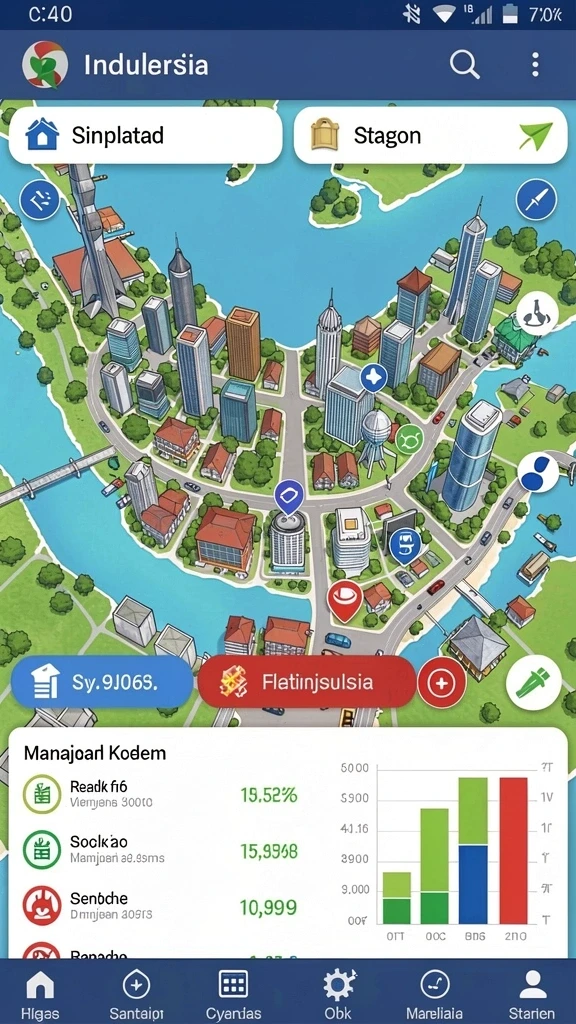
Task: Tap the Sinplatad home button
Action: [x=145, y=136]
